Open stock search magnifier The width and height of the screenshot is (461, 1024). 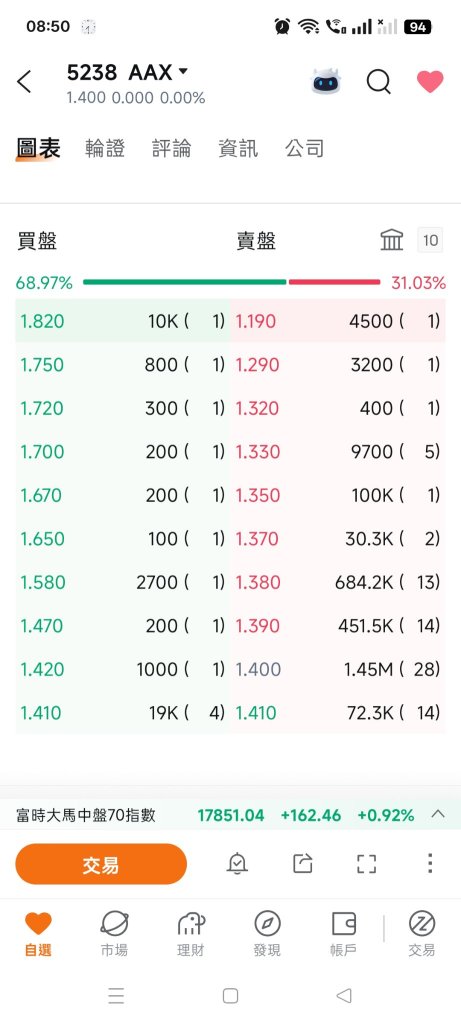[378, 82]
